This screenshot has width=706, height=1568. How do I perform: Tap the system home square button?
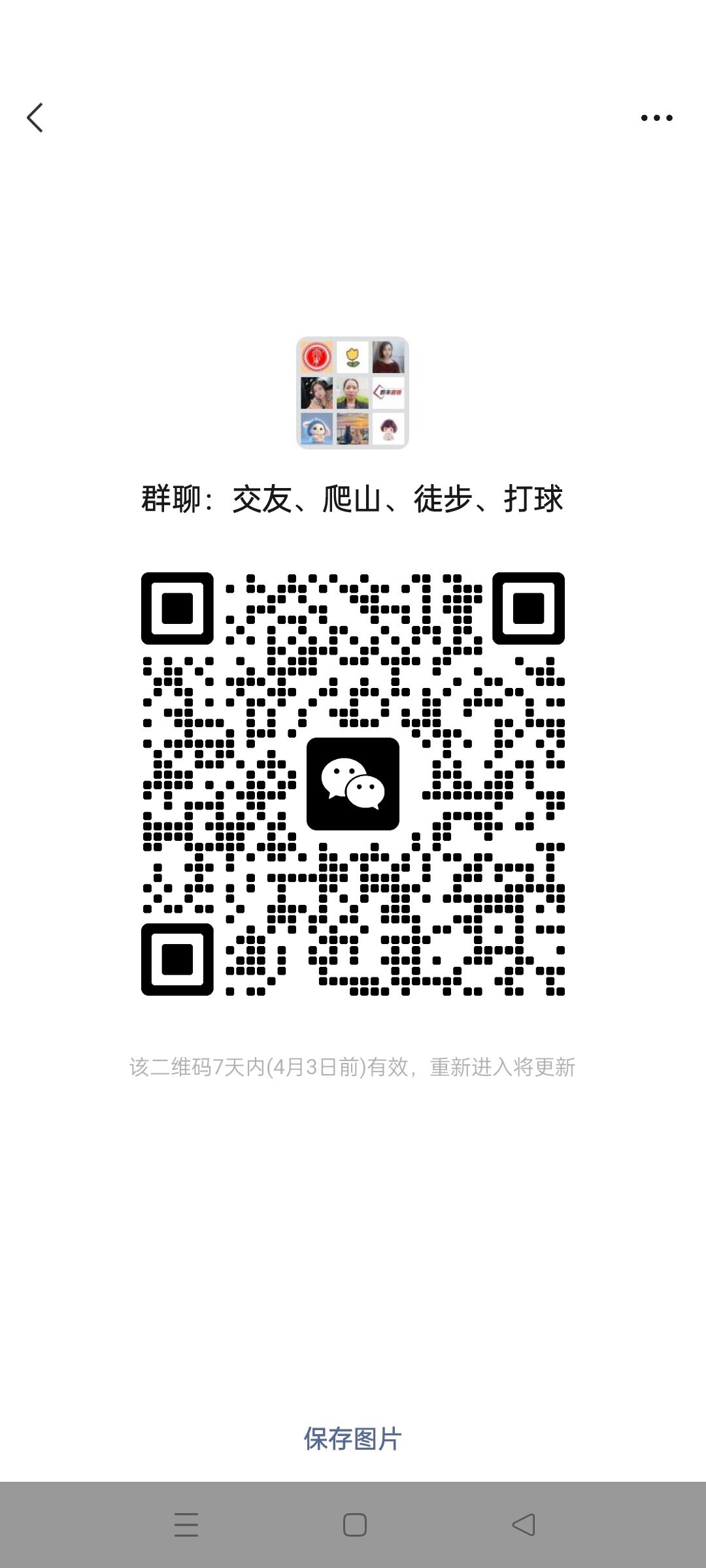pyautogui.click(x=354, y=1525)
